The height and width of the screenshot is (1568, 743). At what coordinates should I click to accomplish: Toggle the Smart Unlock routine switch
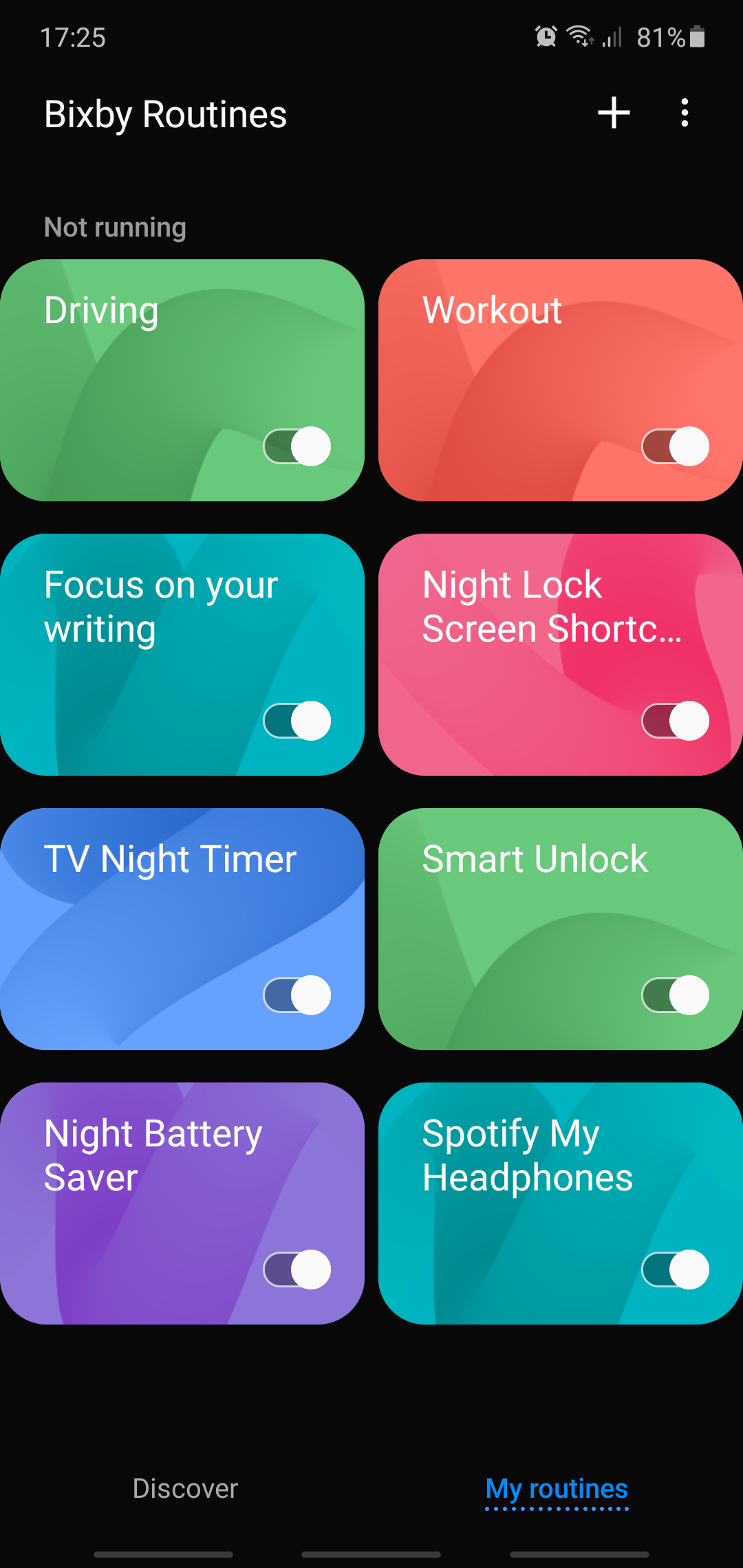click(x=676, y=995)
